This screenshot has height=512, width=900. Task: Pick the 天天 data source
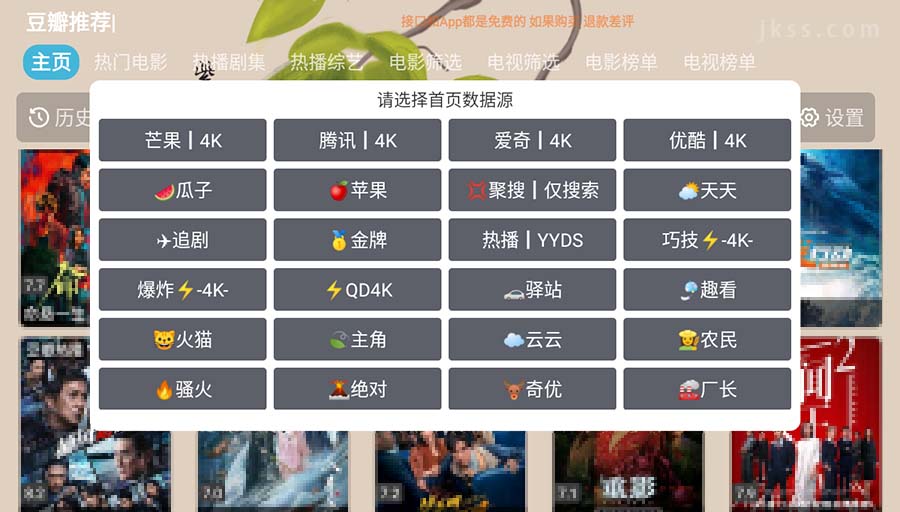[707, 190]
